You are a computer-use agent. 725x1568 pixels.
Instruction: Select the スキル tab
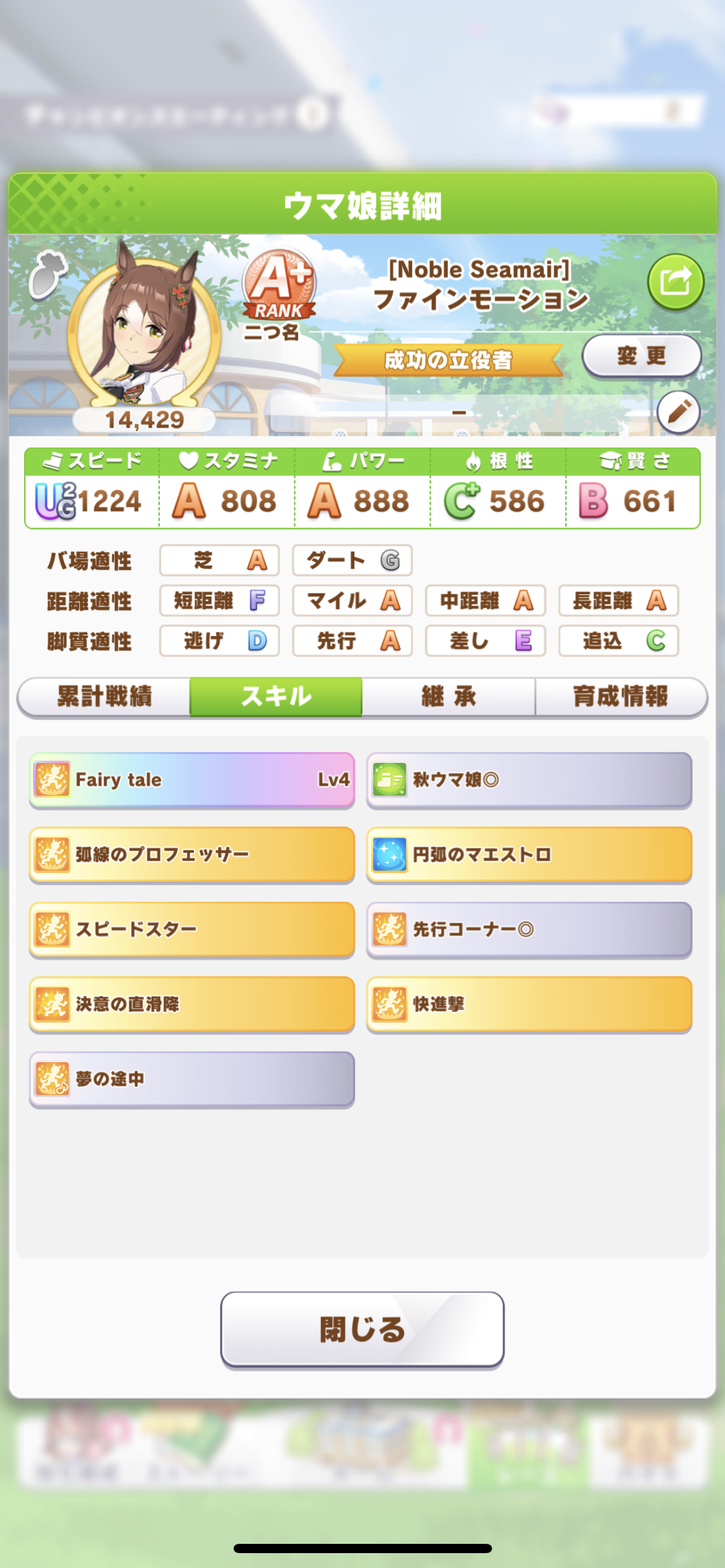click(x=276, y=697)
